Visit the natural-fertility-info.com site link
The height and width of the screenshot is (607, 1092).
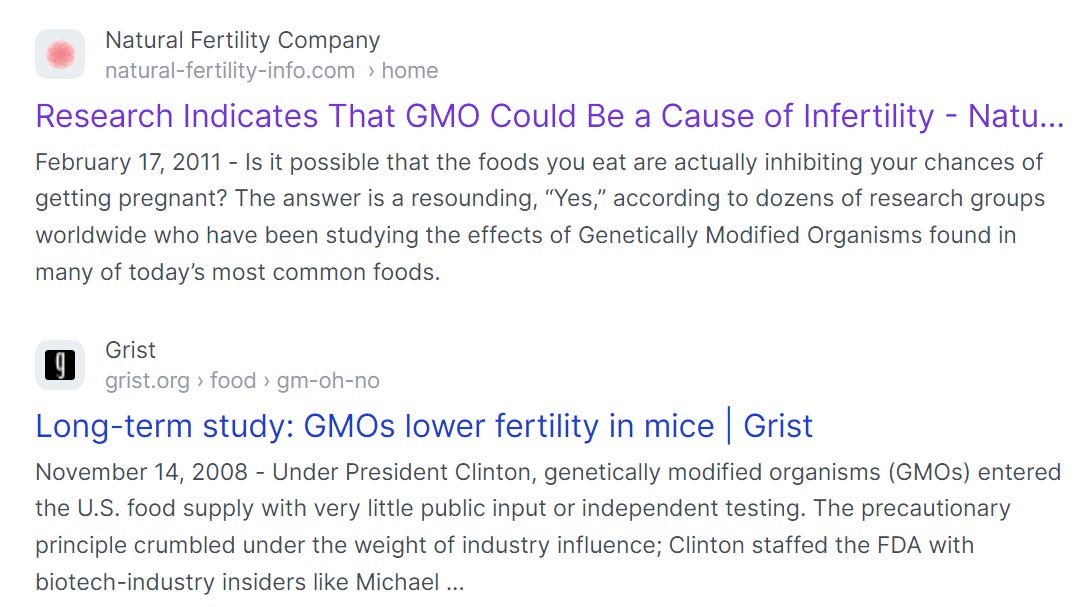(x=230, y=71)
